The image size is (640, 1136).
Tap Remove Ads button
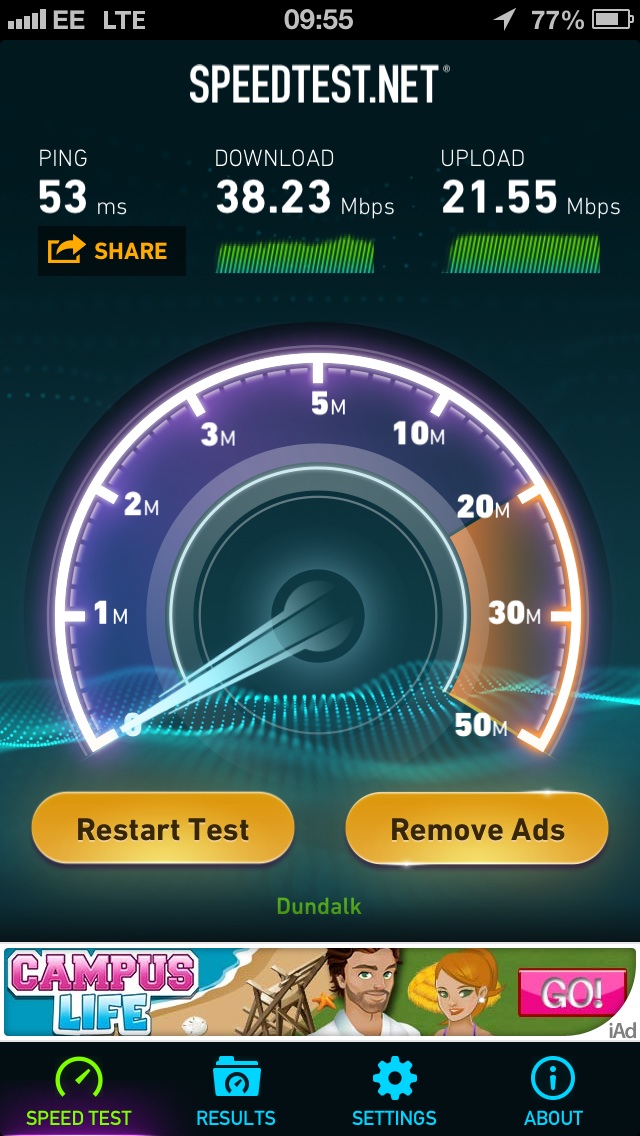(x=477, y=829)
